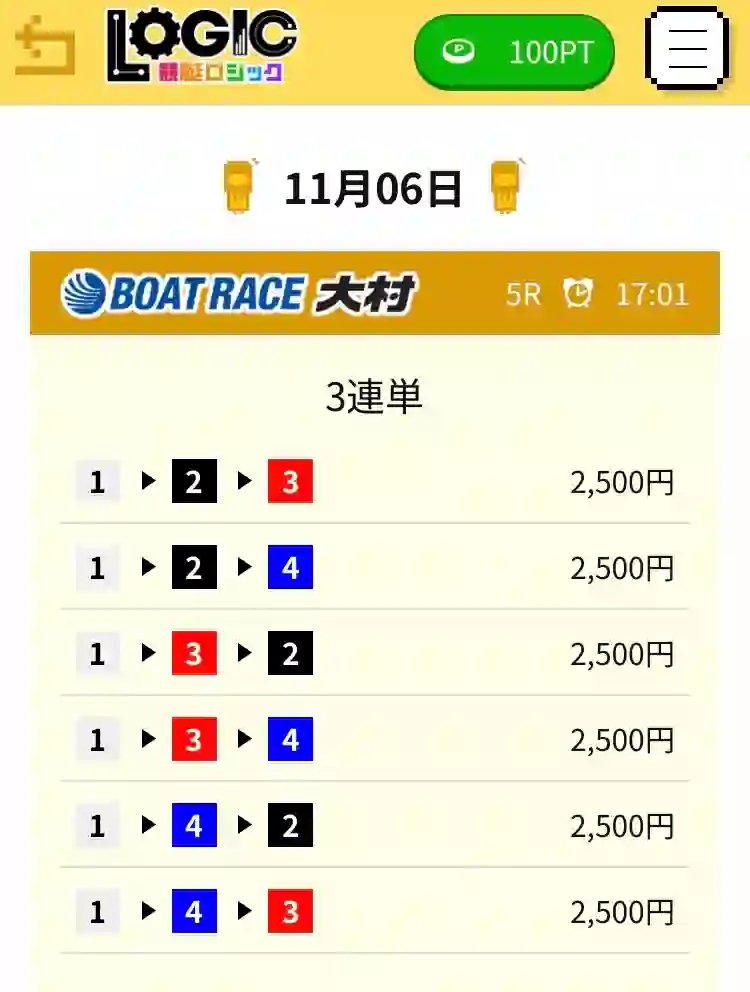Select the red boat 3 in bottom row
The height and width of the screenshot is (992, 750).
coord(290,911)
